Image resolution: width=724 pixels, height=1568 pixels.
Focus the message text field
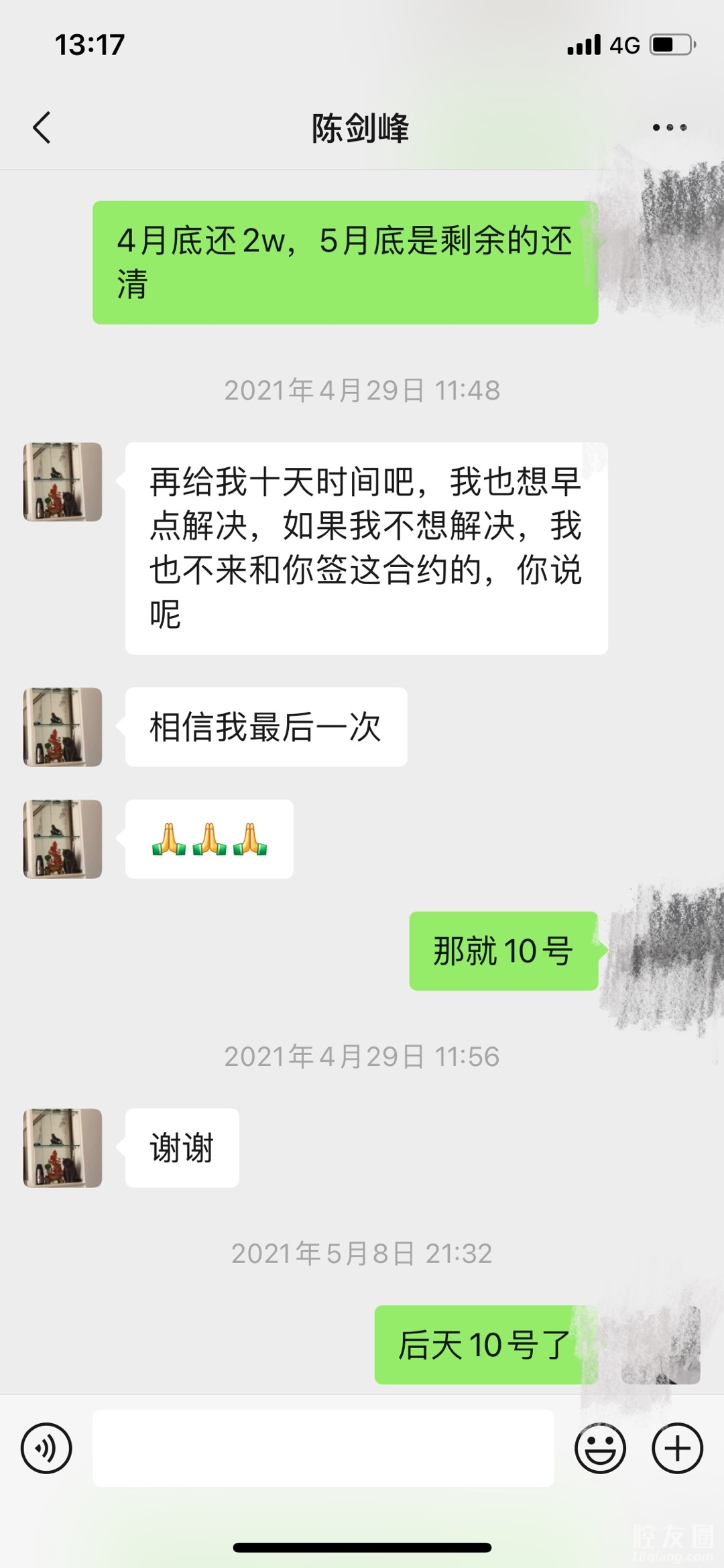coord(323,1448)
